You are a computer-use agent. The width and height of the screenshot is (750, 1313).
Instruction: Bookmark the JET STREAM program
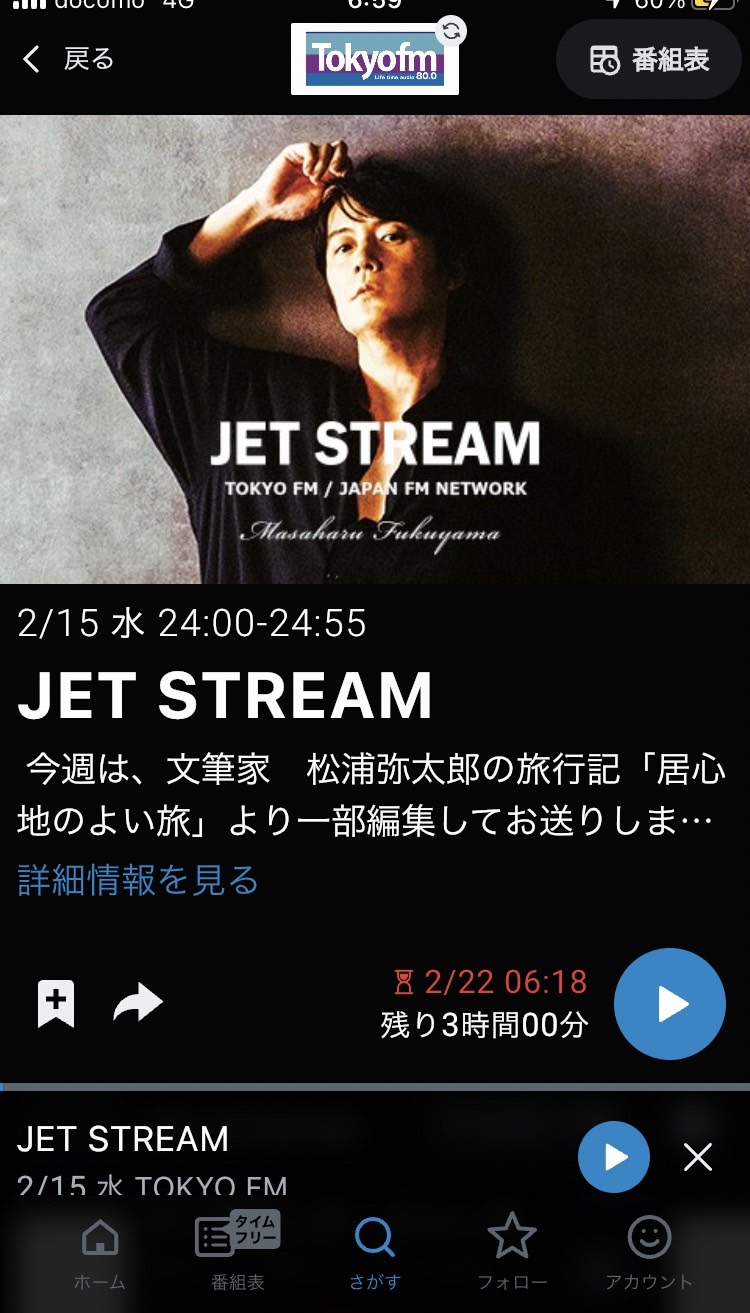coord(56,1003)
